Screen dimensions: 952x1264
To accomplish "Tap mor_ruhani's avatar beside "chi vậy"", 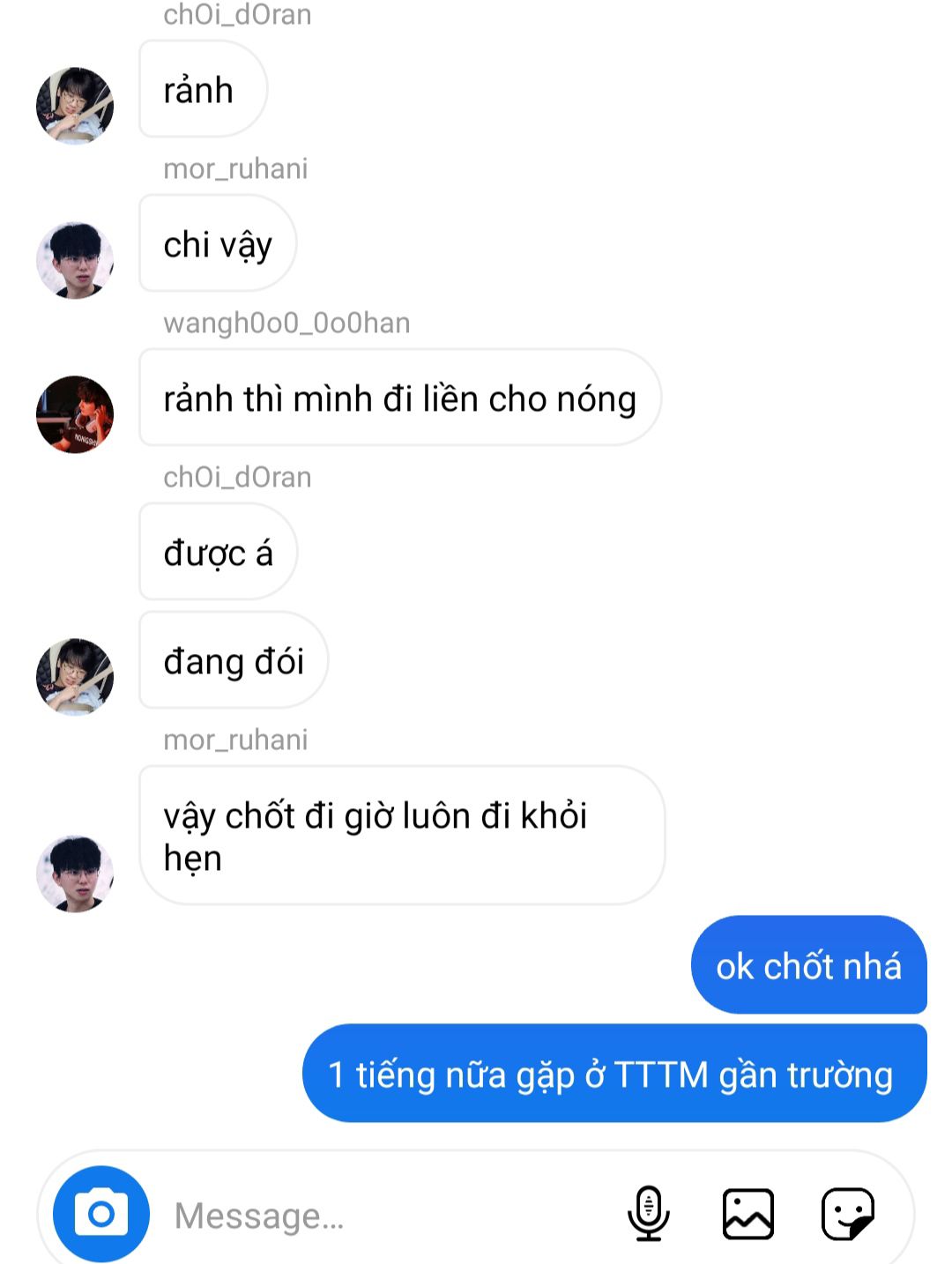I will [75, 260].
